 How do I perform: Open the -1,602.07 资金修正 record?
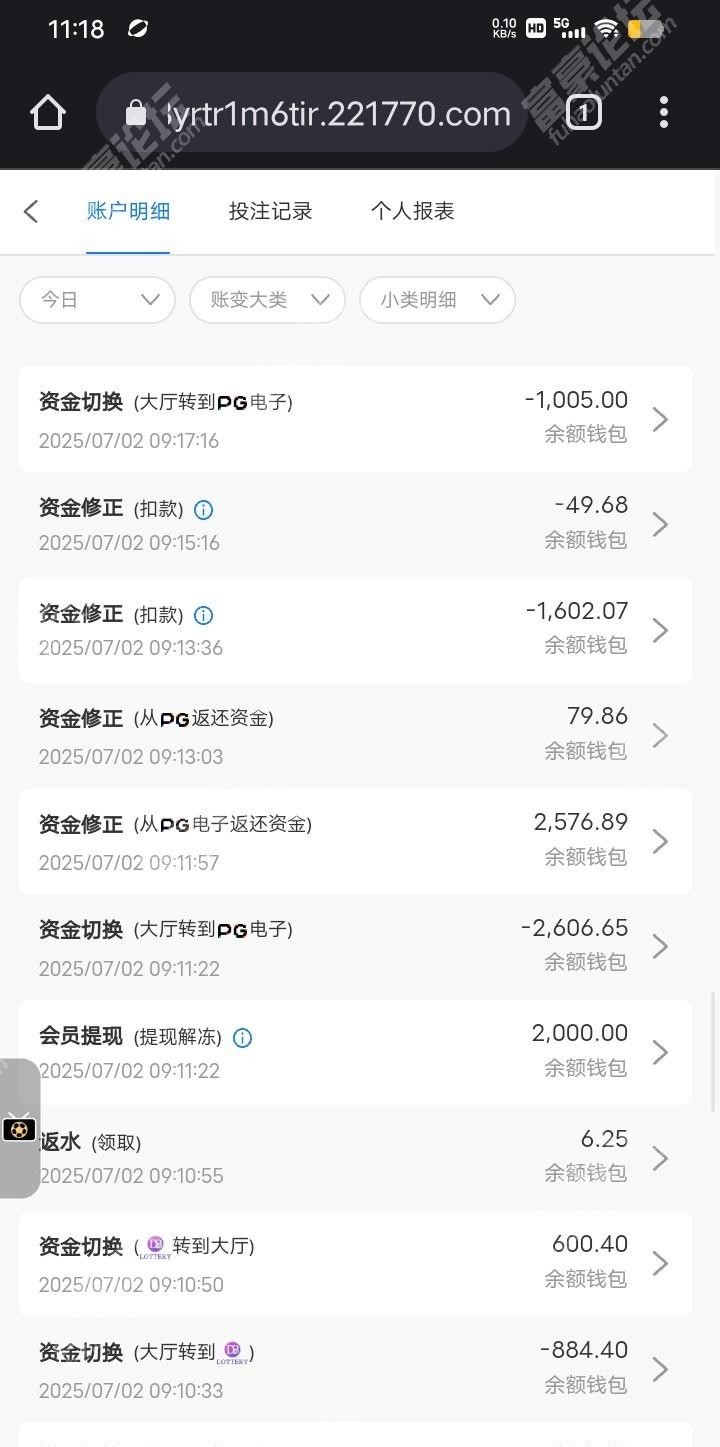point(355,630)
